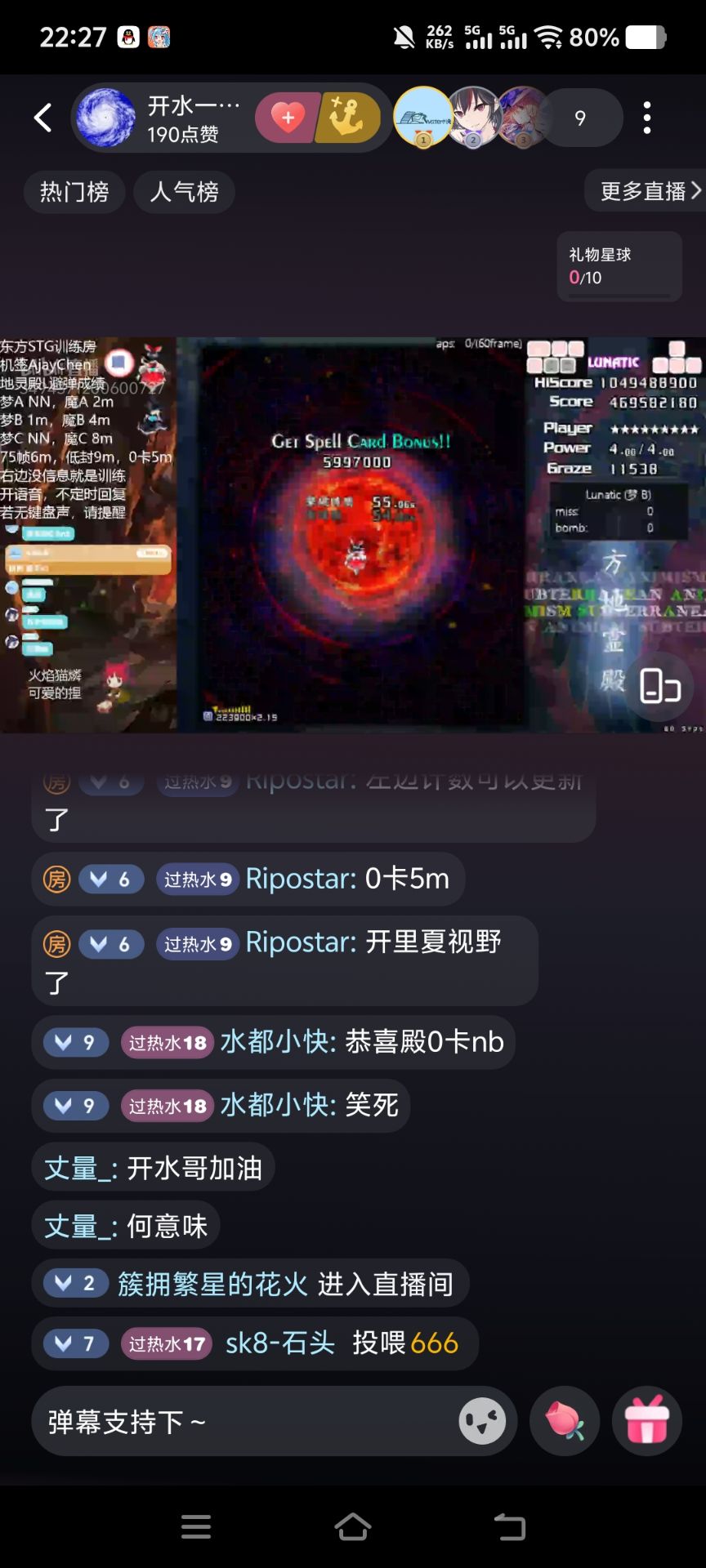This screenshot has height=1568, width=706.
Task: Send a rose with the flower icon
Action: pos(565,1421)
